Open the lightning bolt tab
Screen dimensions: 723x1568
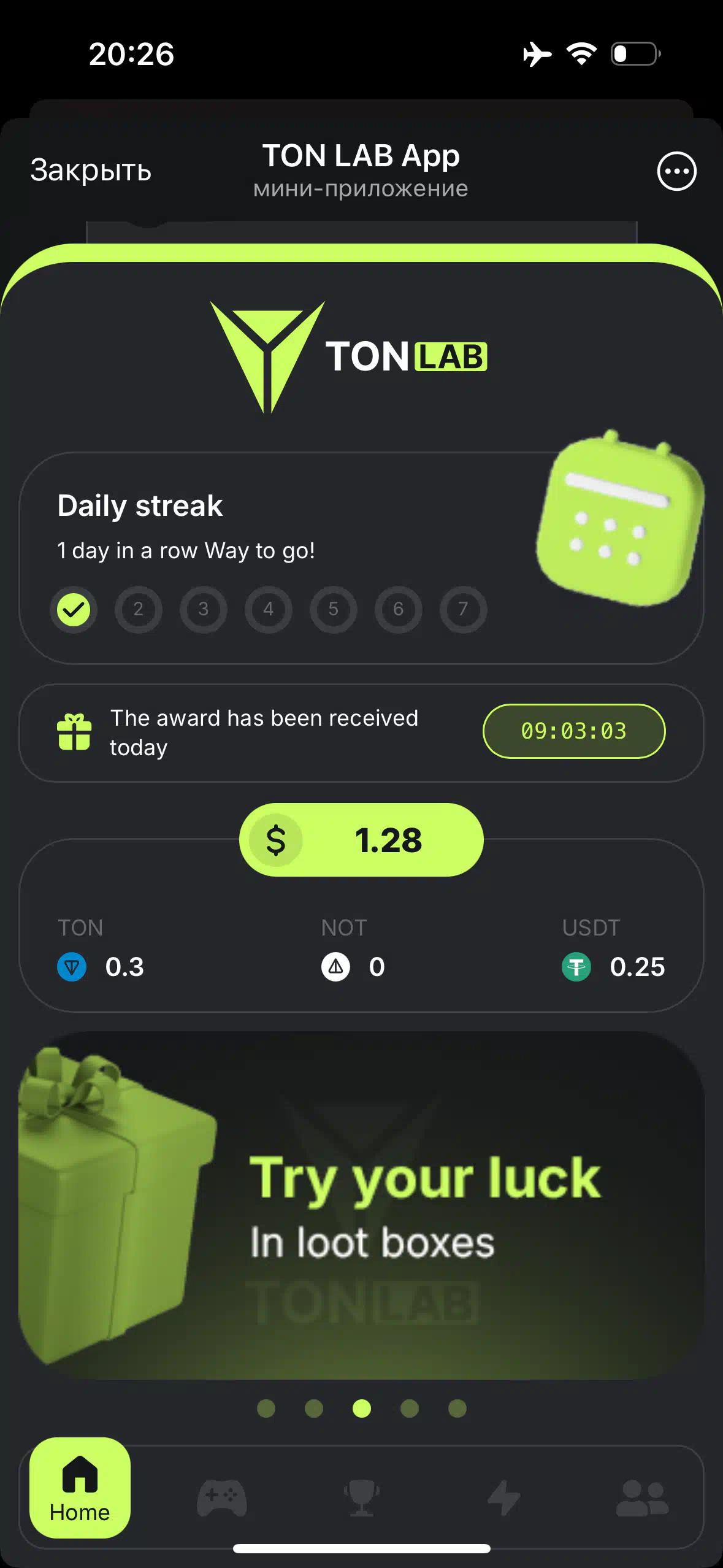point(503,1497)
